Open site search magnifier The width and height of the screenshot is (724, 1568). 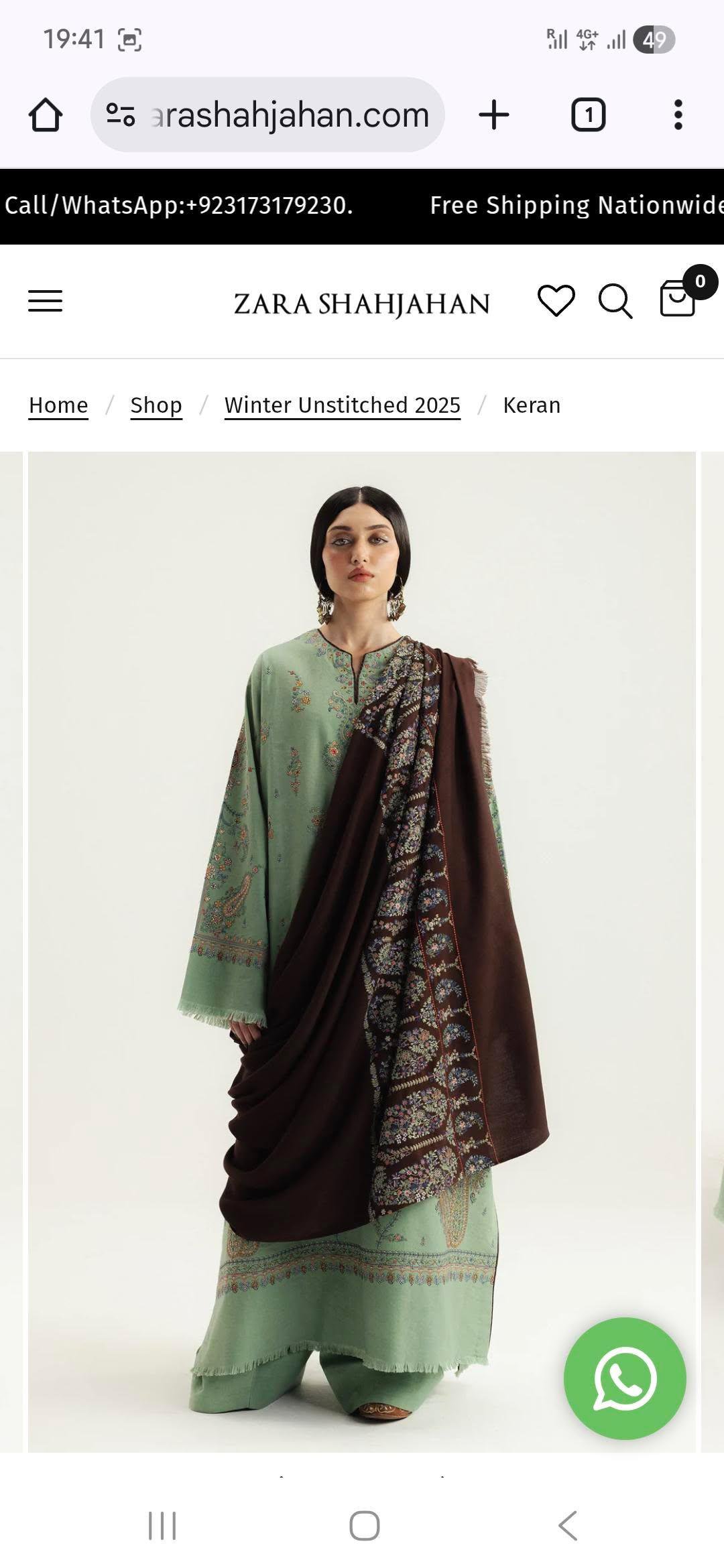[x=615, y=301]
